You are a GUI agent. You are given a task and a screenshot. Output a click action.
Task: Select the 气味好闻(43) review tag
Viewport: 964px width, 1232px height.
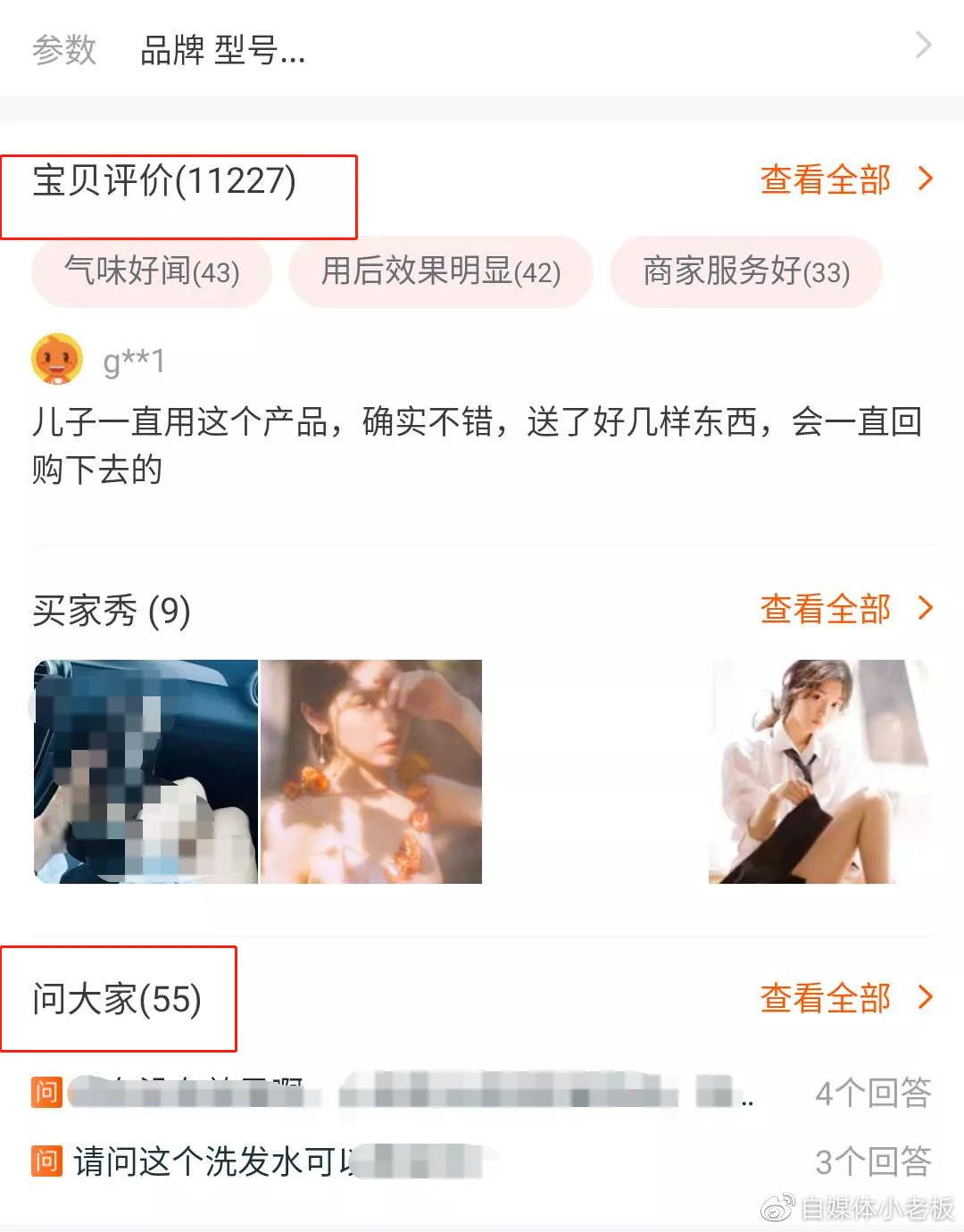pyautogui.click(x=152, y=272)
